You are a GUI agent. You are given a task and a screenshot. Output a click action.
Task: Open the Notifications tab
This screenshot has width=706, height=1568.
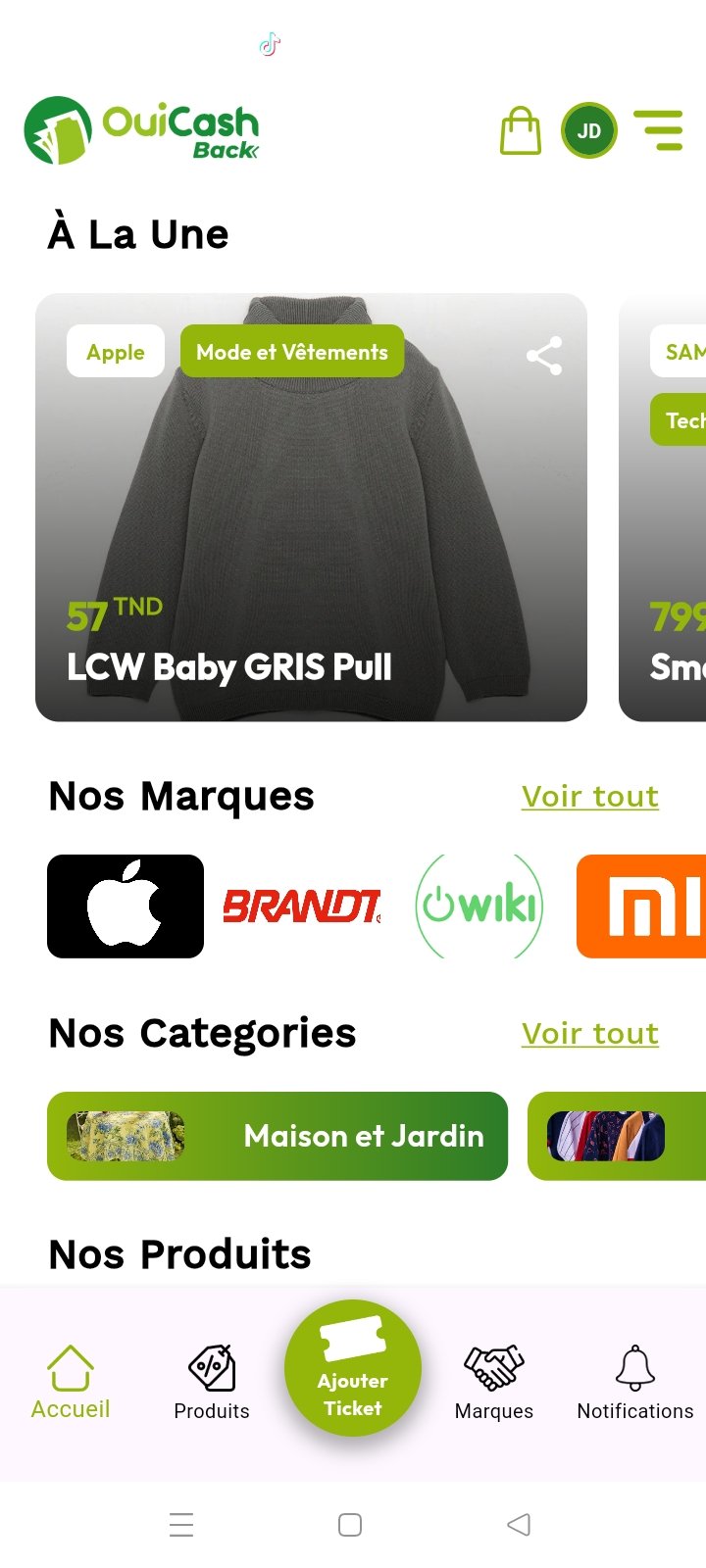pyautogui.click(x=635, y=1383)
